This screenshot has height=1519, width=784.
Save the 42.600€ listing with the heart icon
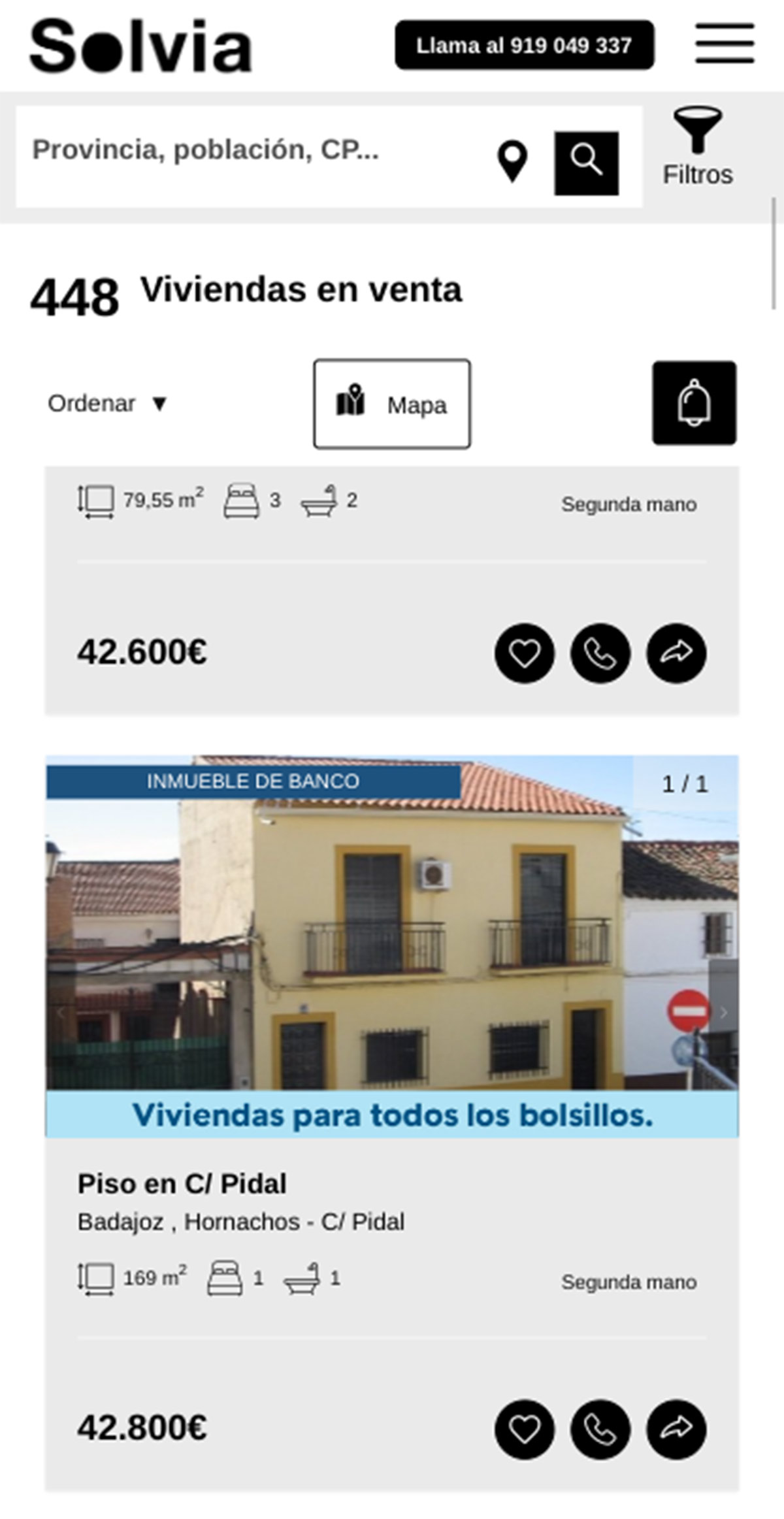click(x=525, y=653)
